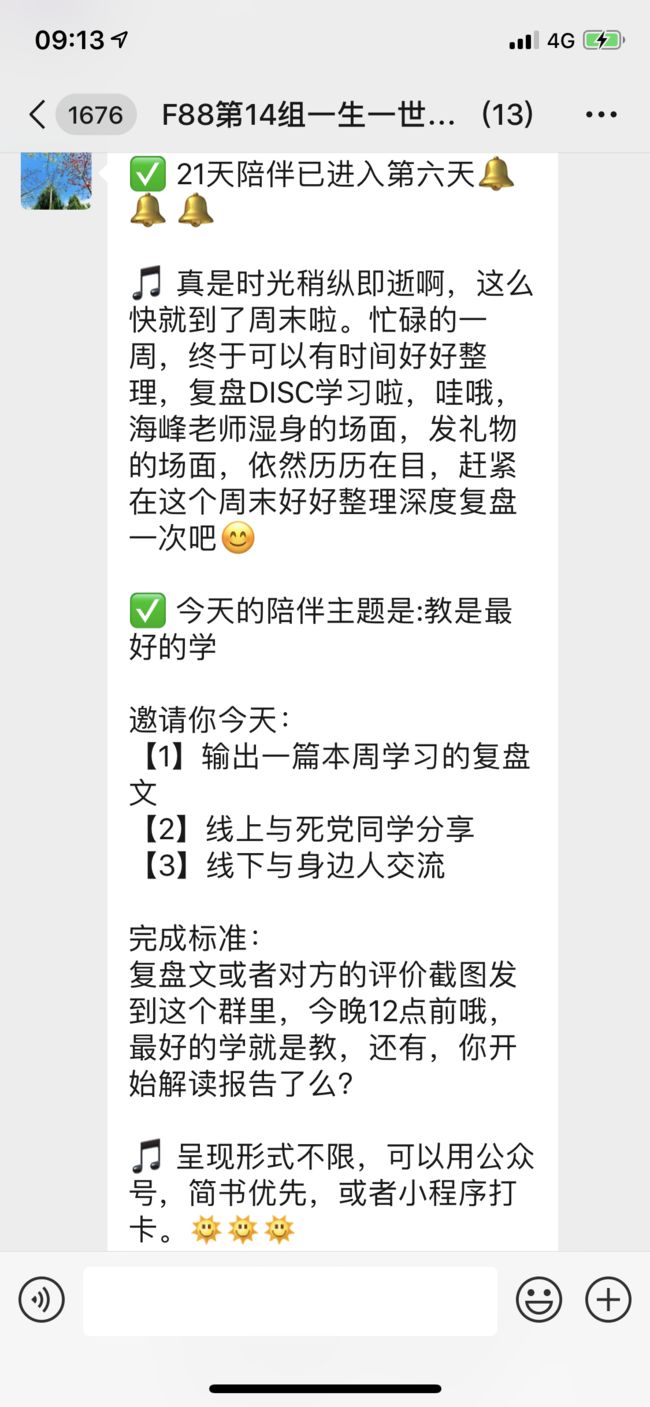Go back to the chat list
Image resolution: width=650 pixels, height=1407 pixels.
pyautogui.click(x=40, y=115)
